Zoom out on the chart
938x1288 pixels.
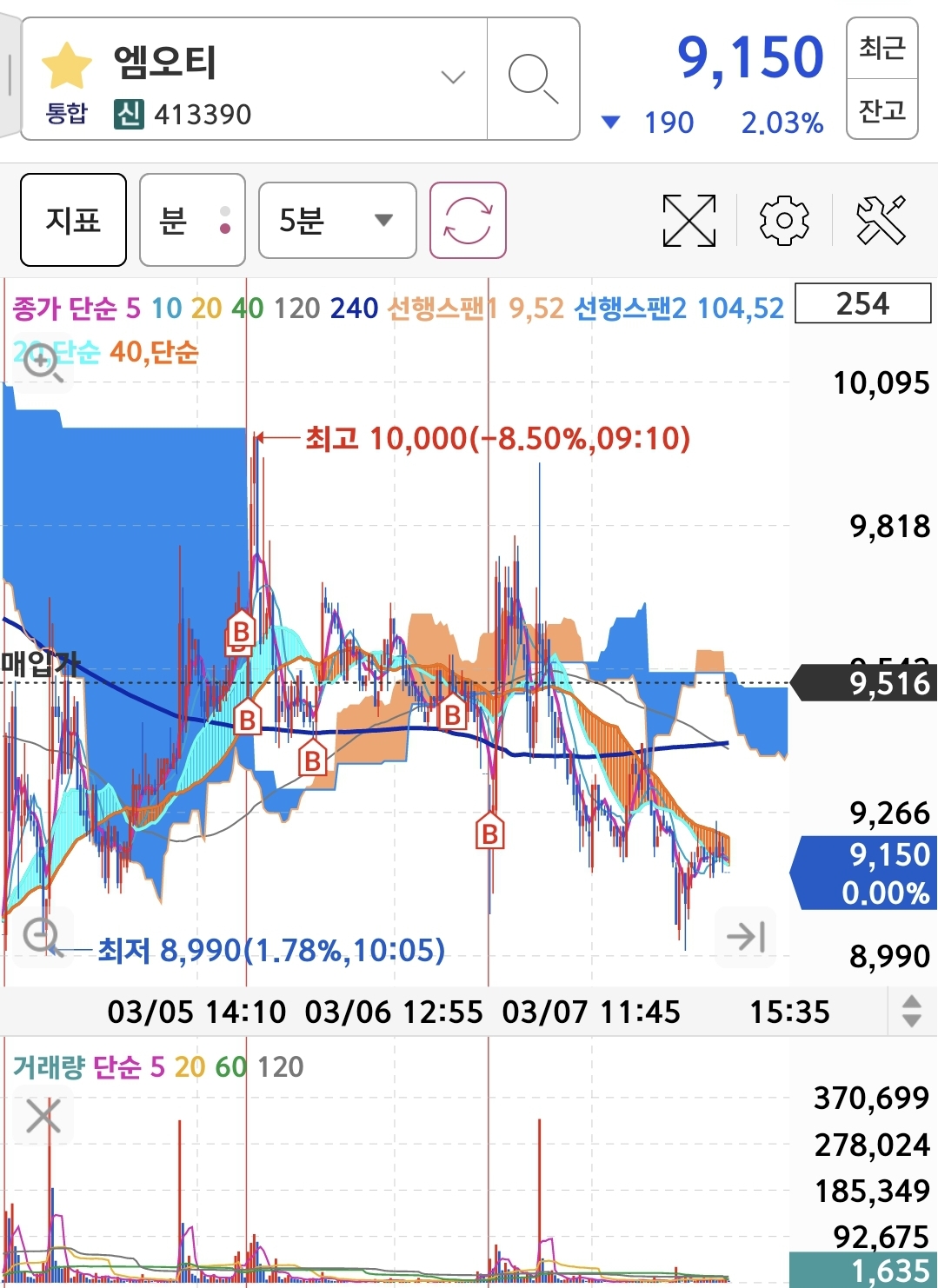click(43, 936)
